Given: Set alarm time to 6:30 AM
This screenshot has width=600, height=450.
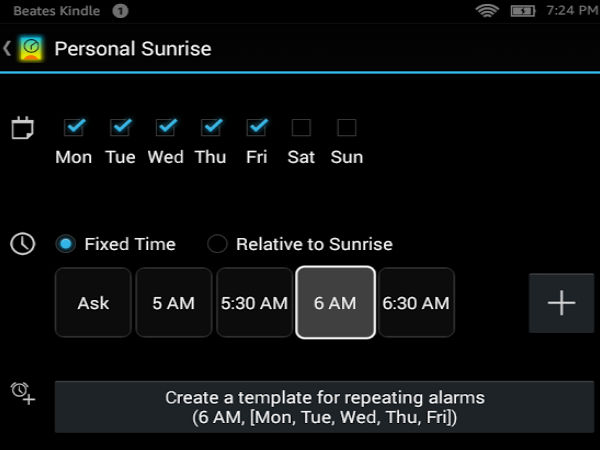Looking at the screenshot, I should pyautogui.click(x=416, y=303).
